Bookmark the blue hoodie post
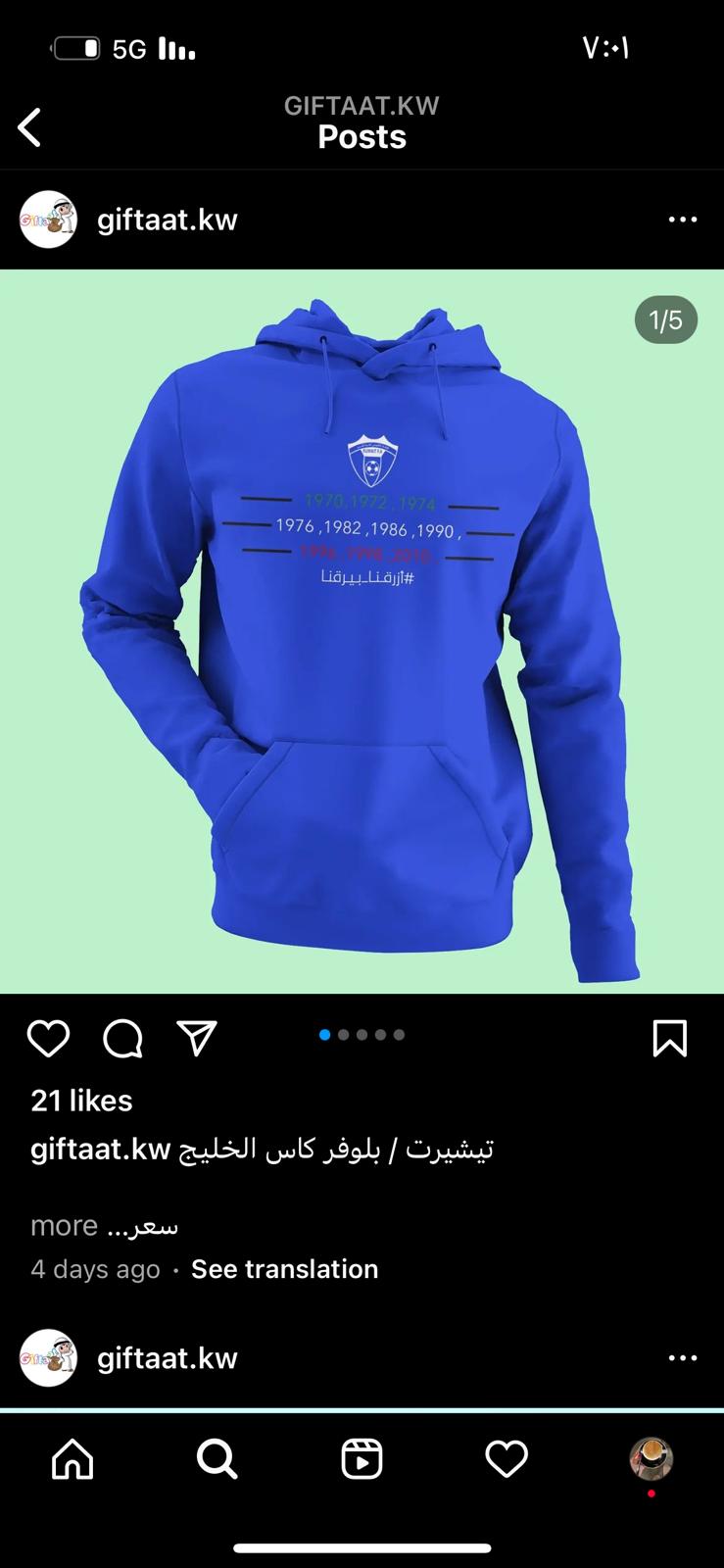Viewport: 724px width, 1568px height. point(670,1039)
